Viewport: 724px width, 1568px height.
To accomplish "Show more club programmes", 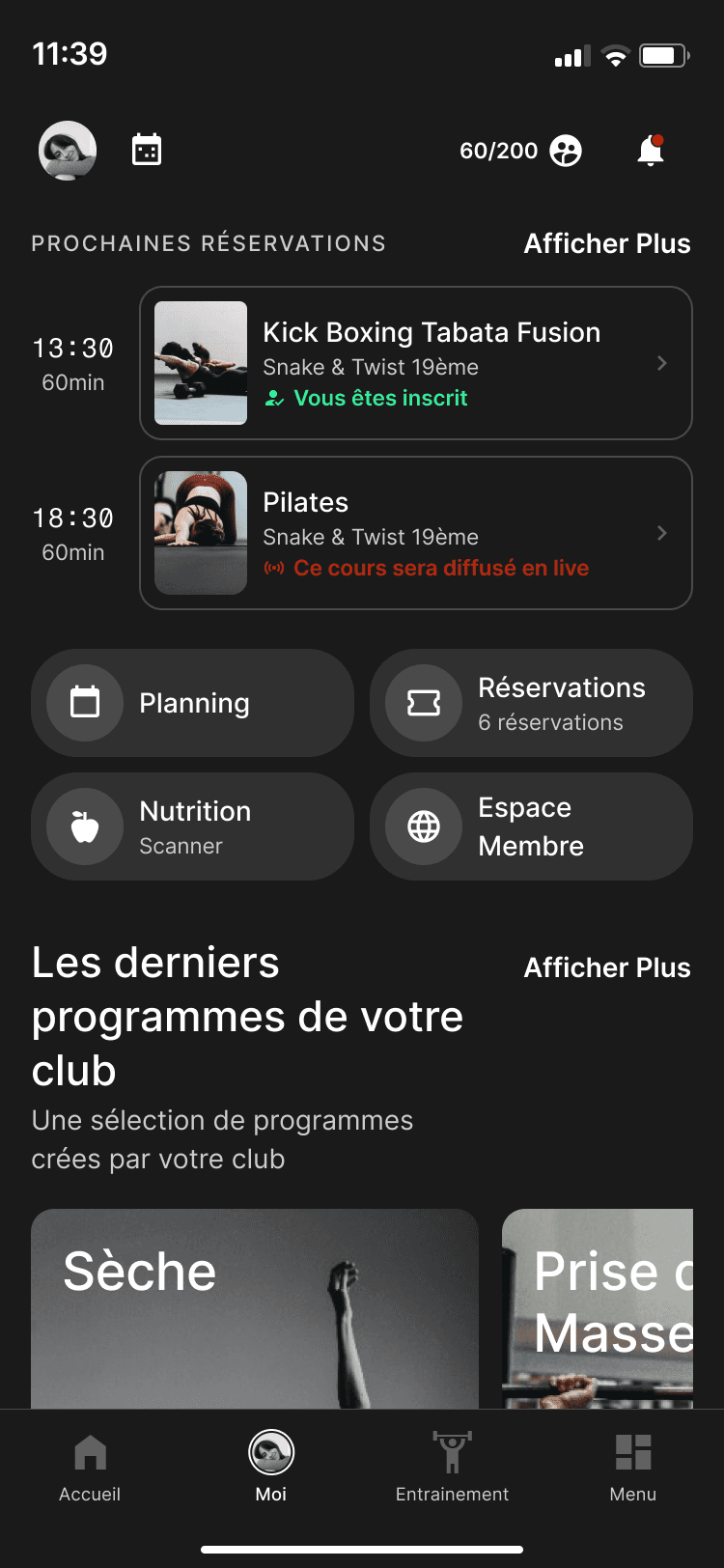I will coord(606,967).
